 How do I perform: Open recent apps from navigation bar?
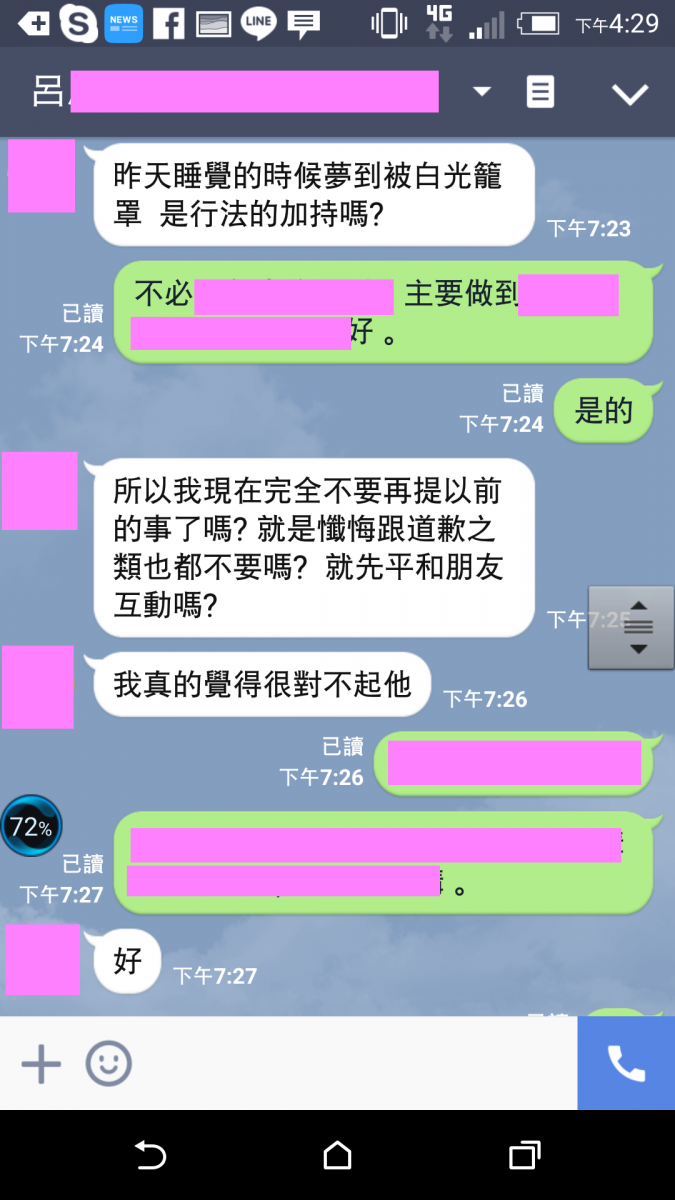524,1156
